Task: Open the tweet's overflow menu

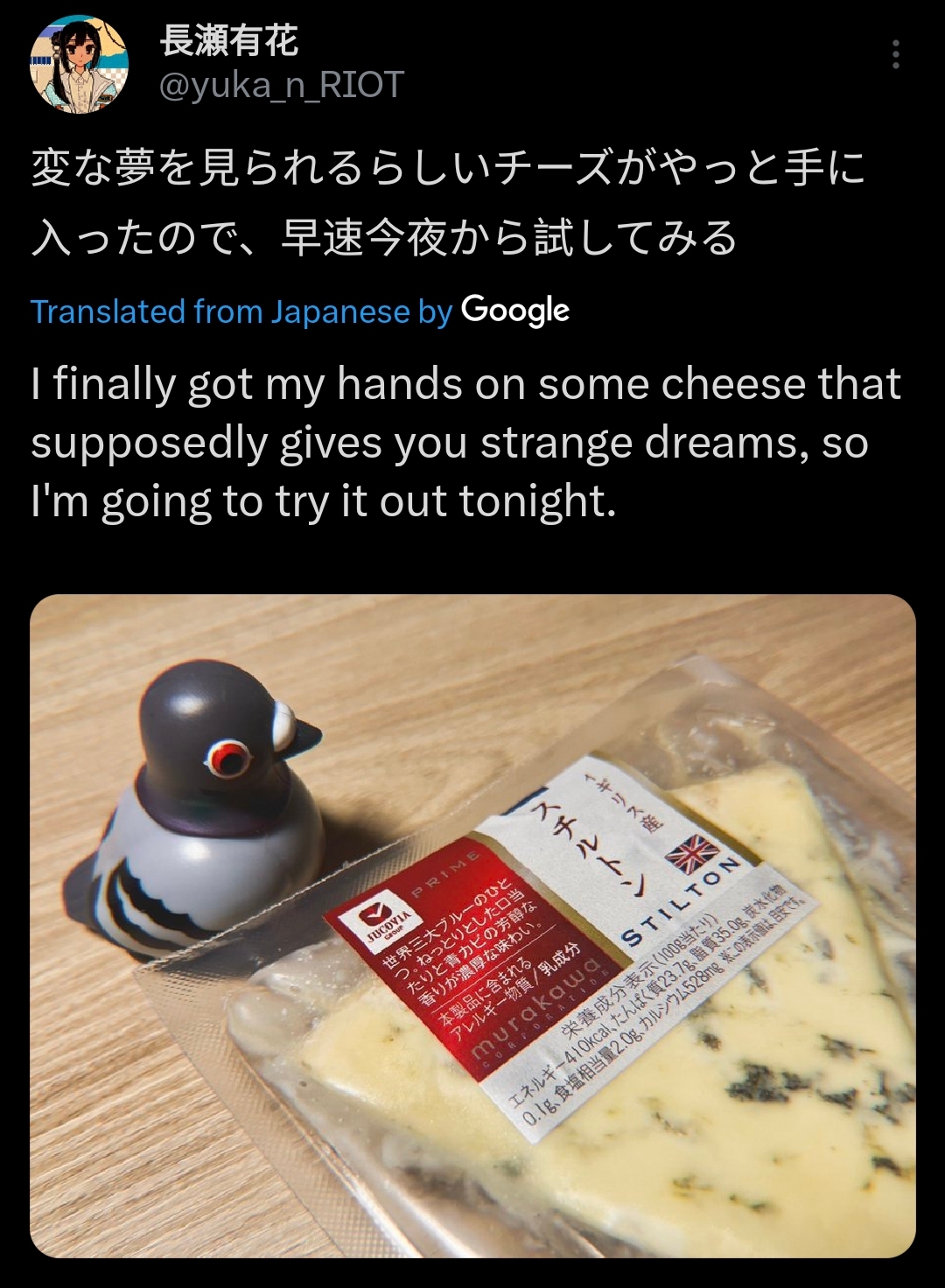Action: [x=894, y=55]
